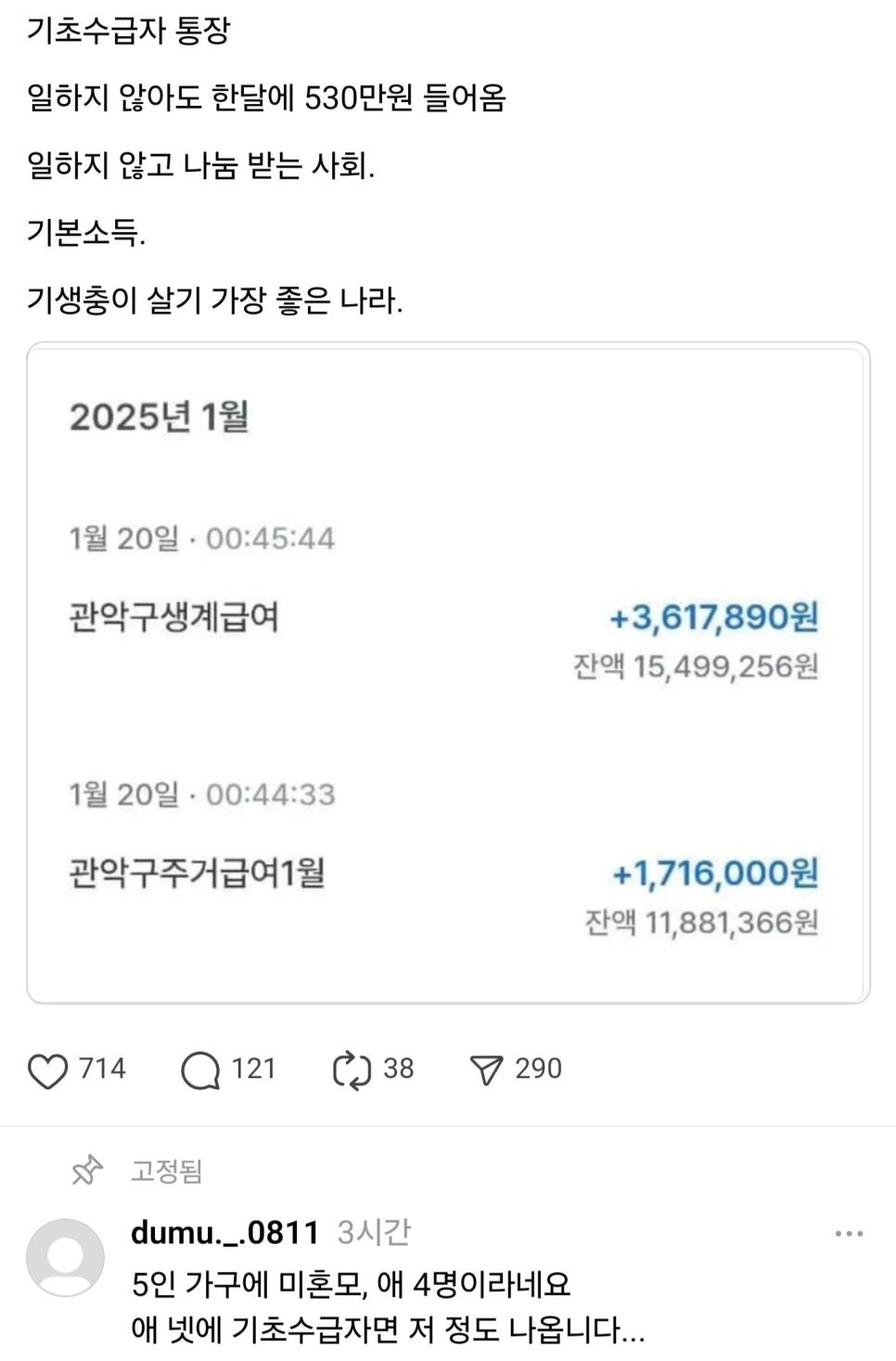Open overflow menu on dumu._.0811's comment
Viewport: 896px width, 1361px height.
pyautogui.click(x=848, y=1234)
